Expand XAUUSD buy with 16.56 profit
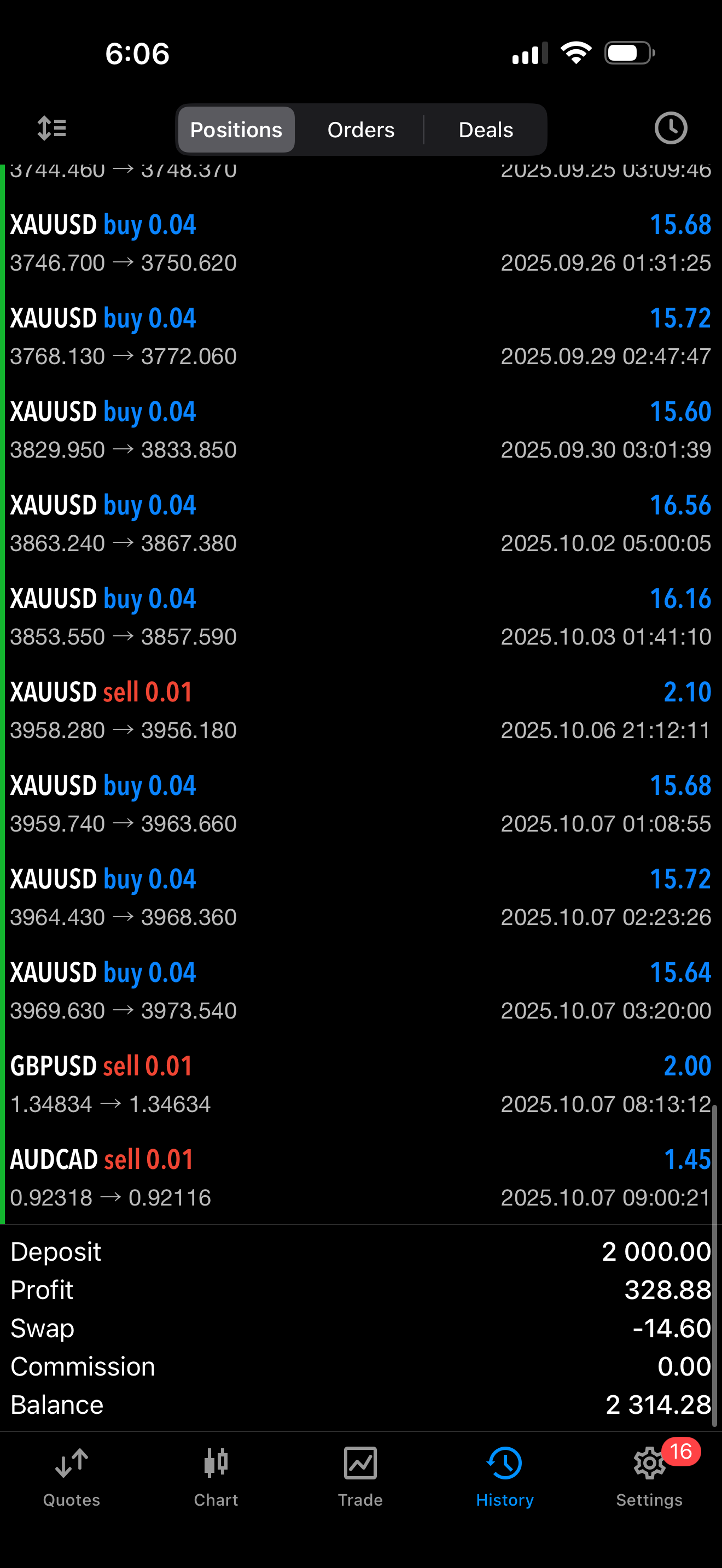Image resolution: width=722 pixels, height=1568 pixels. click(x=360, y=524)
